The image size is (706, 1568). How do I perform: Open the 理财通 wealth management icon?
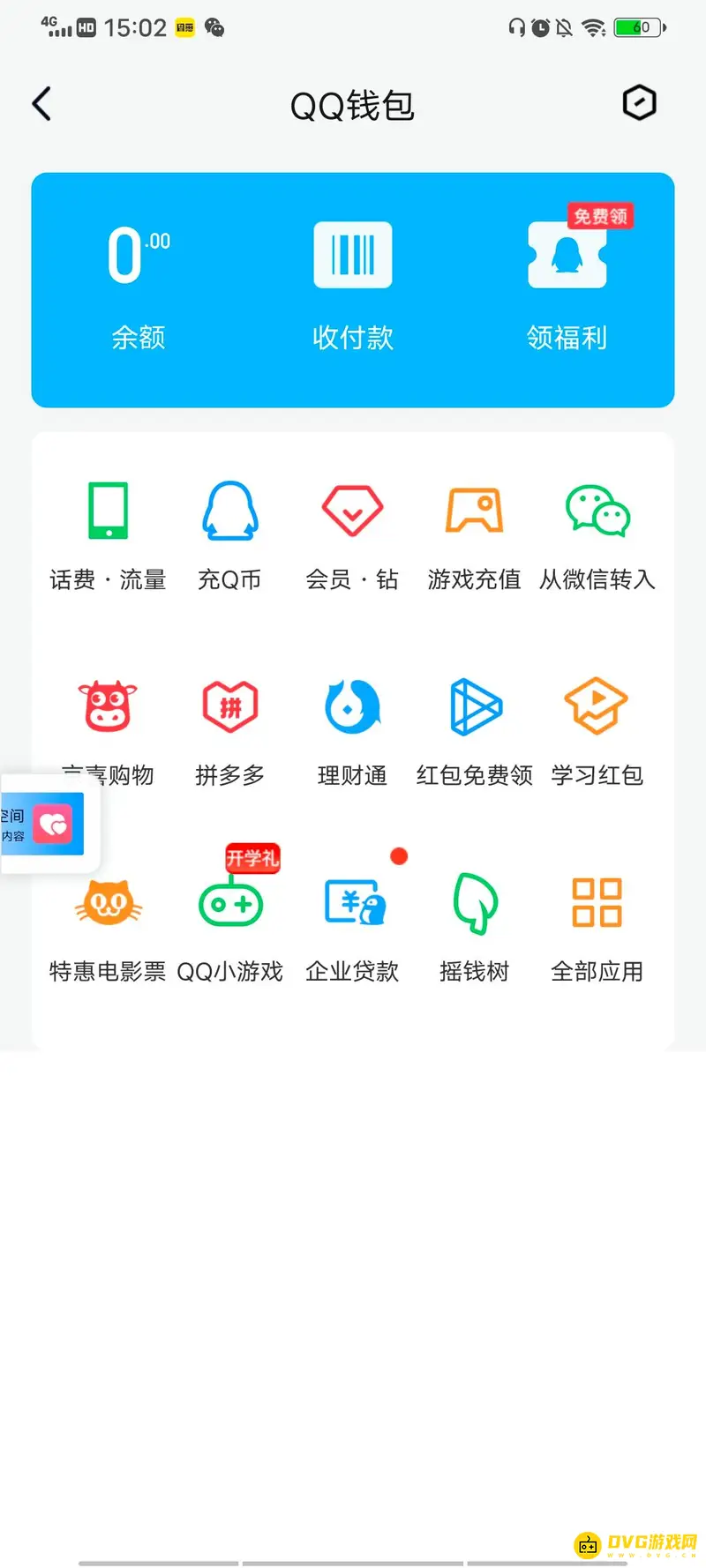click(352, 706)
